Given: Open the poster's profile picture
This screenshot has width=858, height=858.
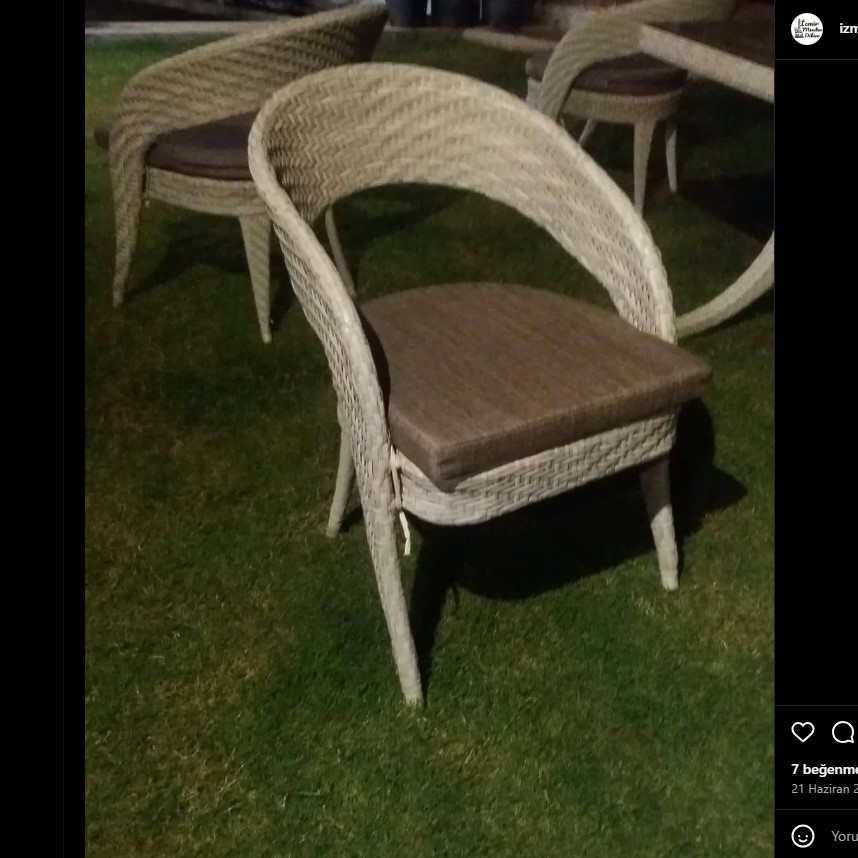Looking at the screenshot, I should [807, 29].
